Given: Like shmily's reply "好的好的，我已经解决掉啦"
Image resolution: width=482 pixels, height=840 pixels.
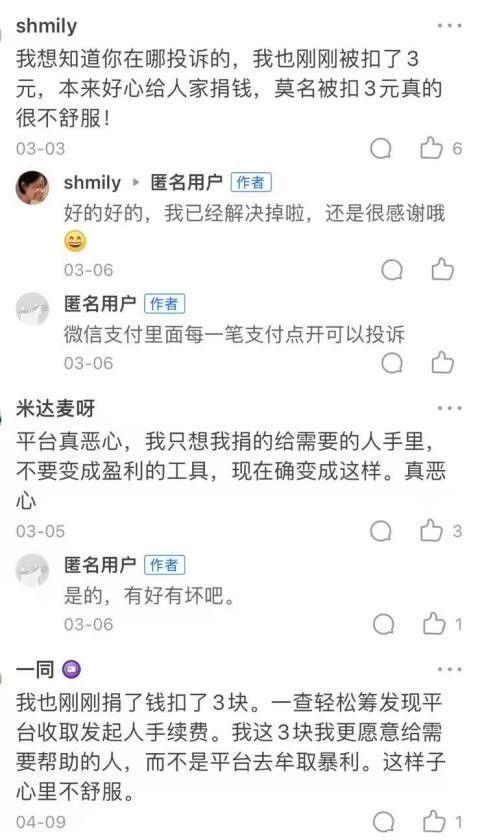Looking at the screenshot, I should [442, 269].
